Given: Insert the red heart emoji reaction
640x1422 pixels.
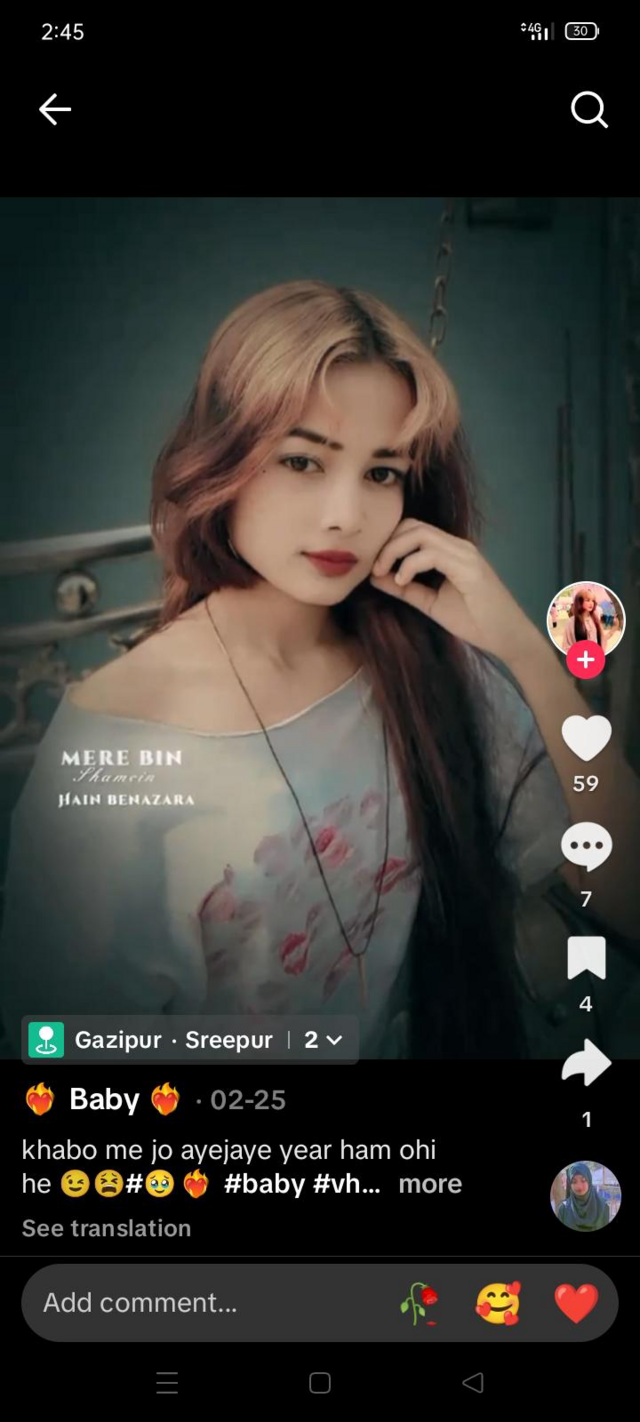Looking at the screenshot, I should pos(576,1303).
